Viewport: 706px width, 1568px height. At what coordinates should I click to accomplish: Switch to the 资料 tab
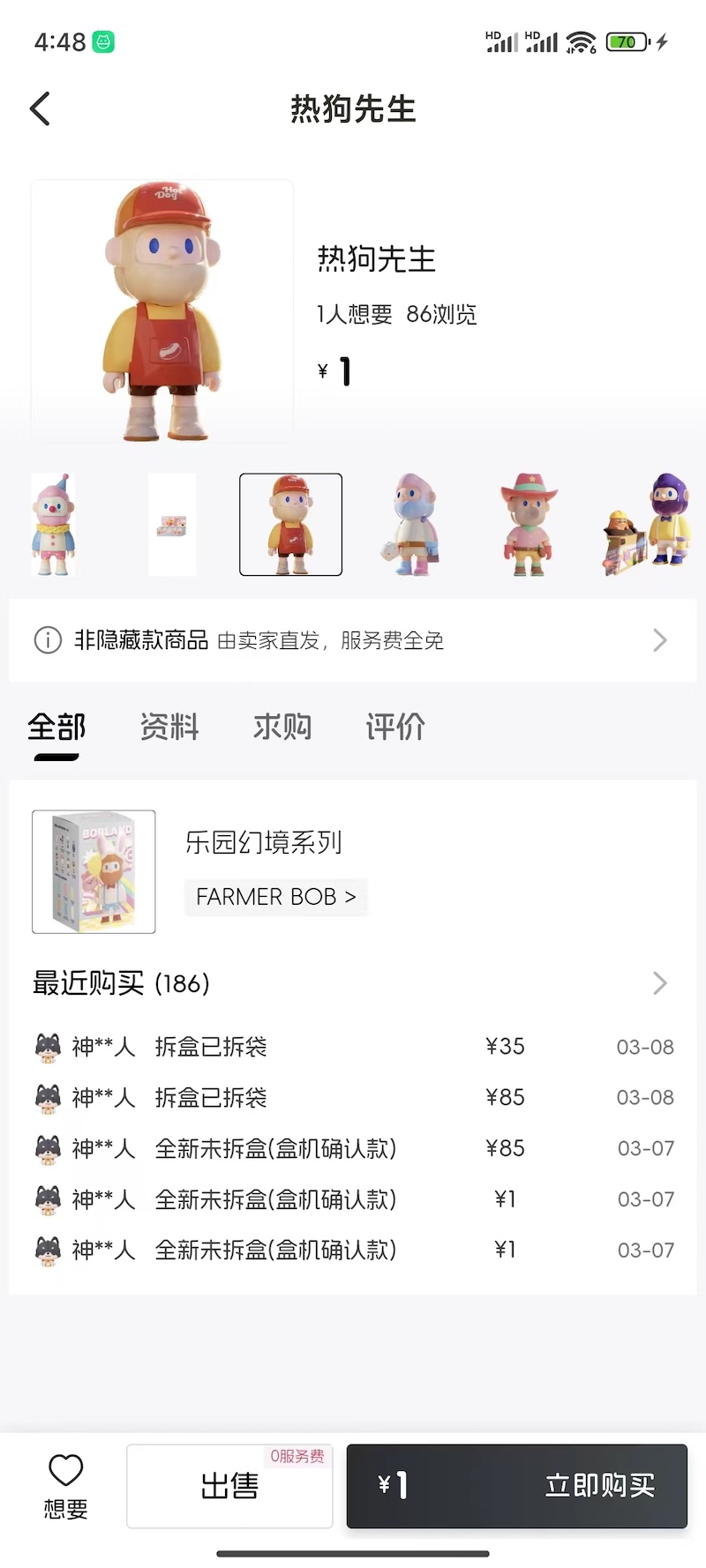click(169, 728)
